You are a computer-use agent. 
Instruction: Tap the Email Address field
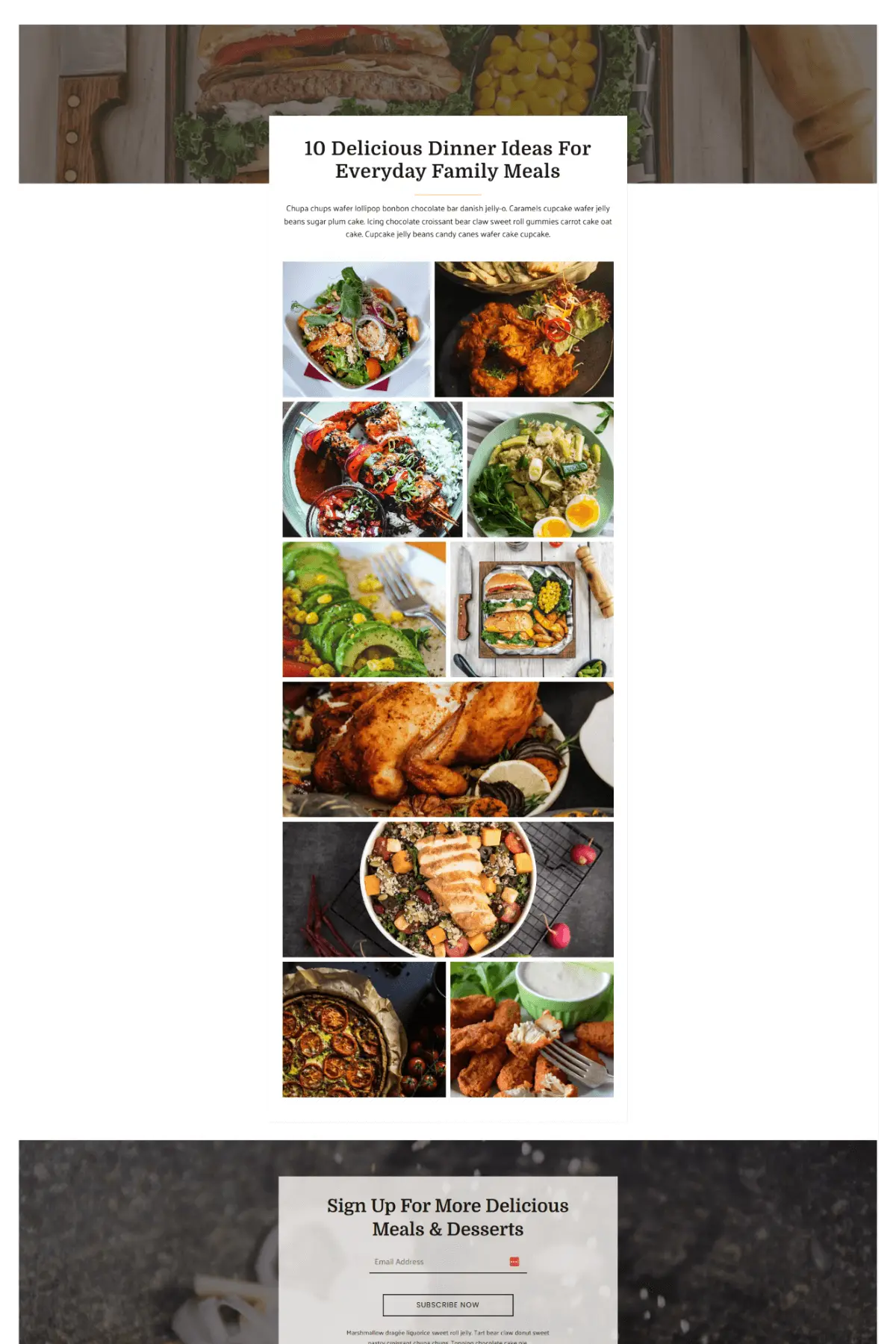pyautogui.click(x=439, y=1261)
